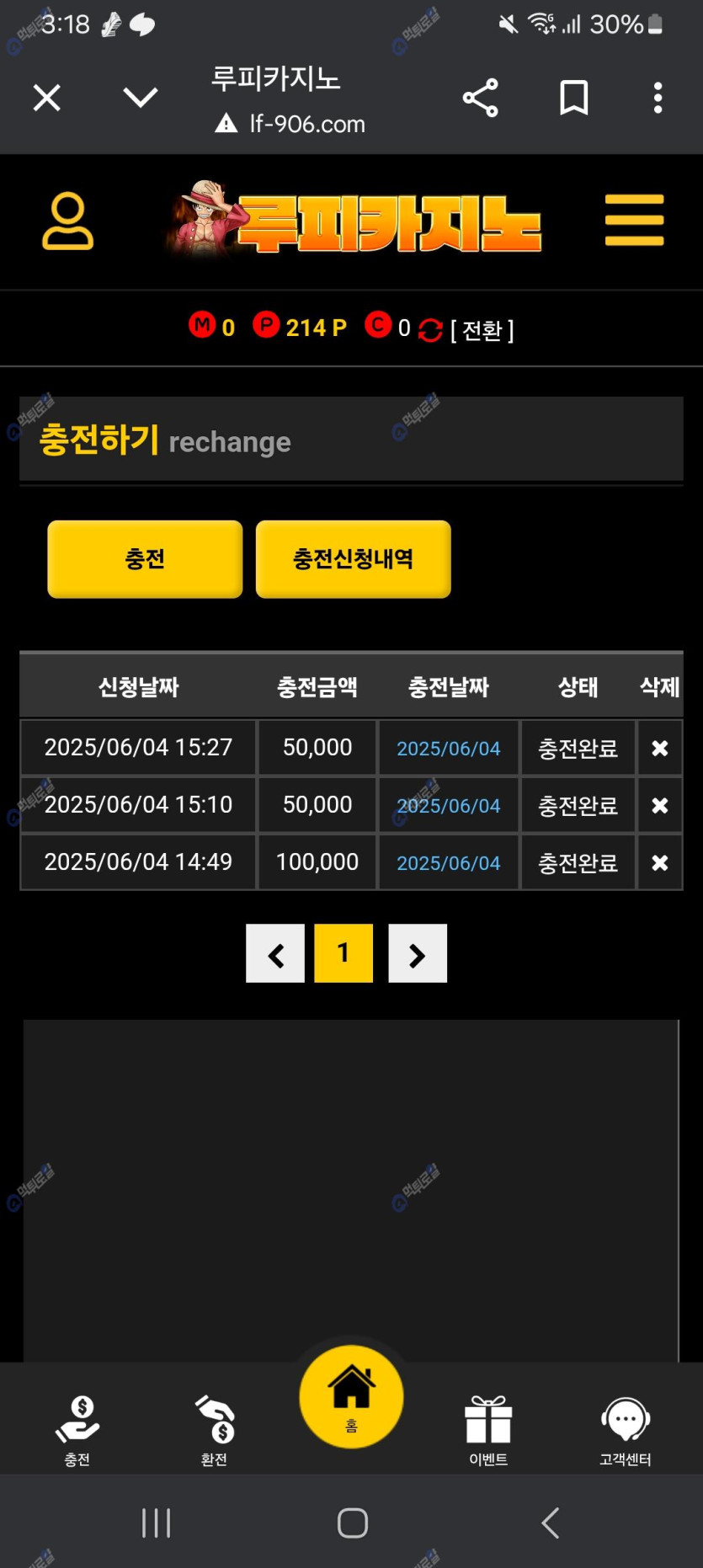Share this page link
The height and width of the screenshot is (1568, 703).
481,98
